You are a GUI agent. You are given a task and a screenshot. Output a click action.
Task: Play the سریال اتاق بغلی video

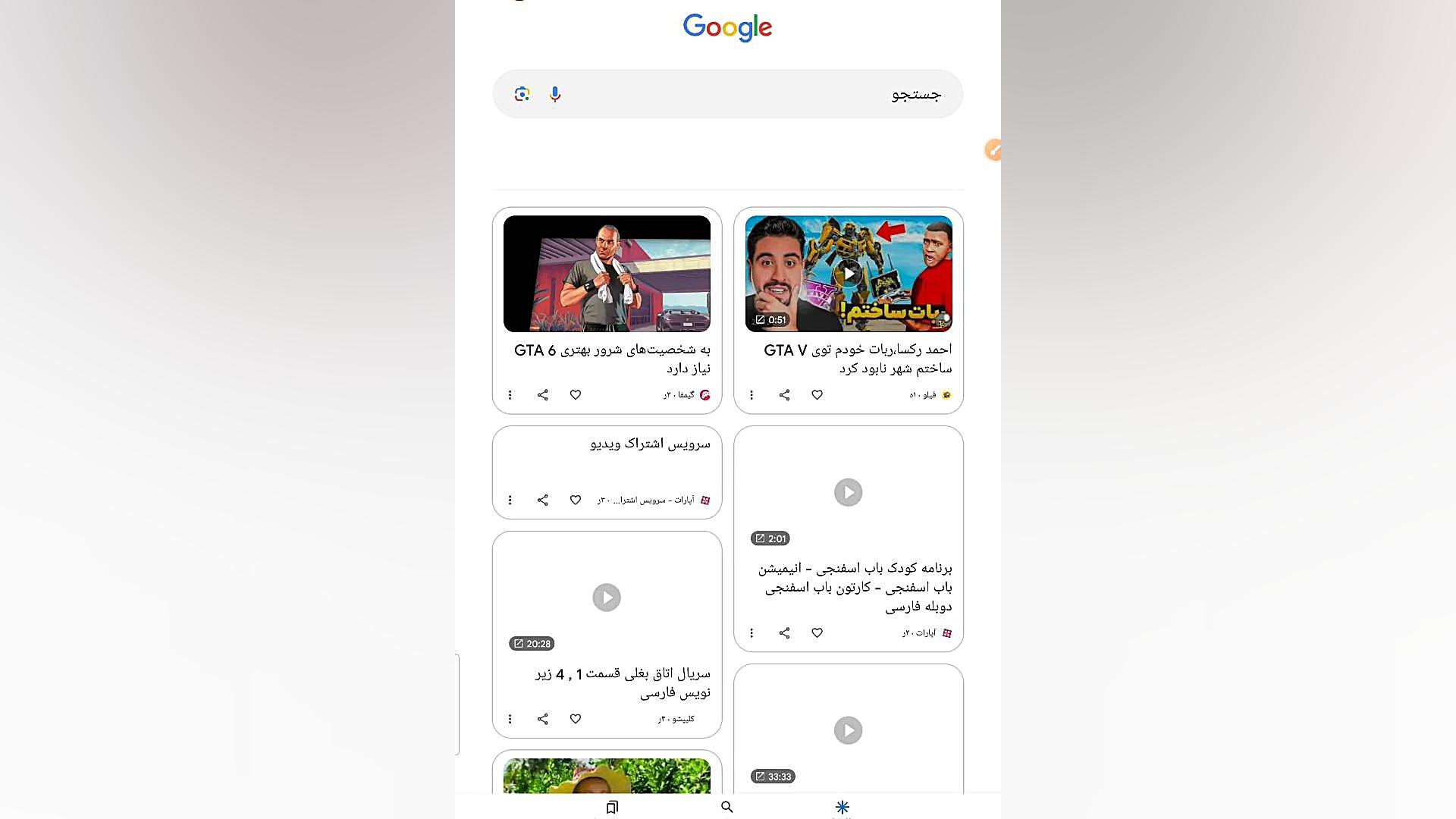(x=607, y=598)
